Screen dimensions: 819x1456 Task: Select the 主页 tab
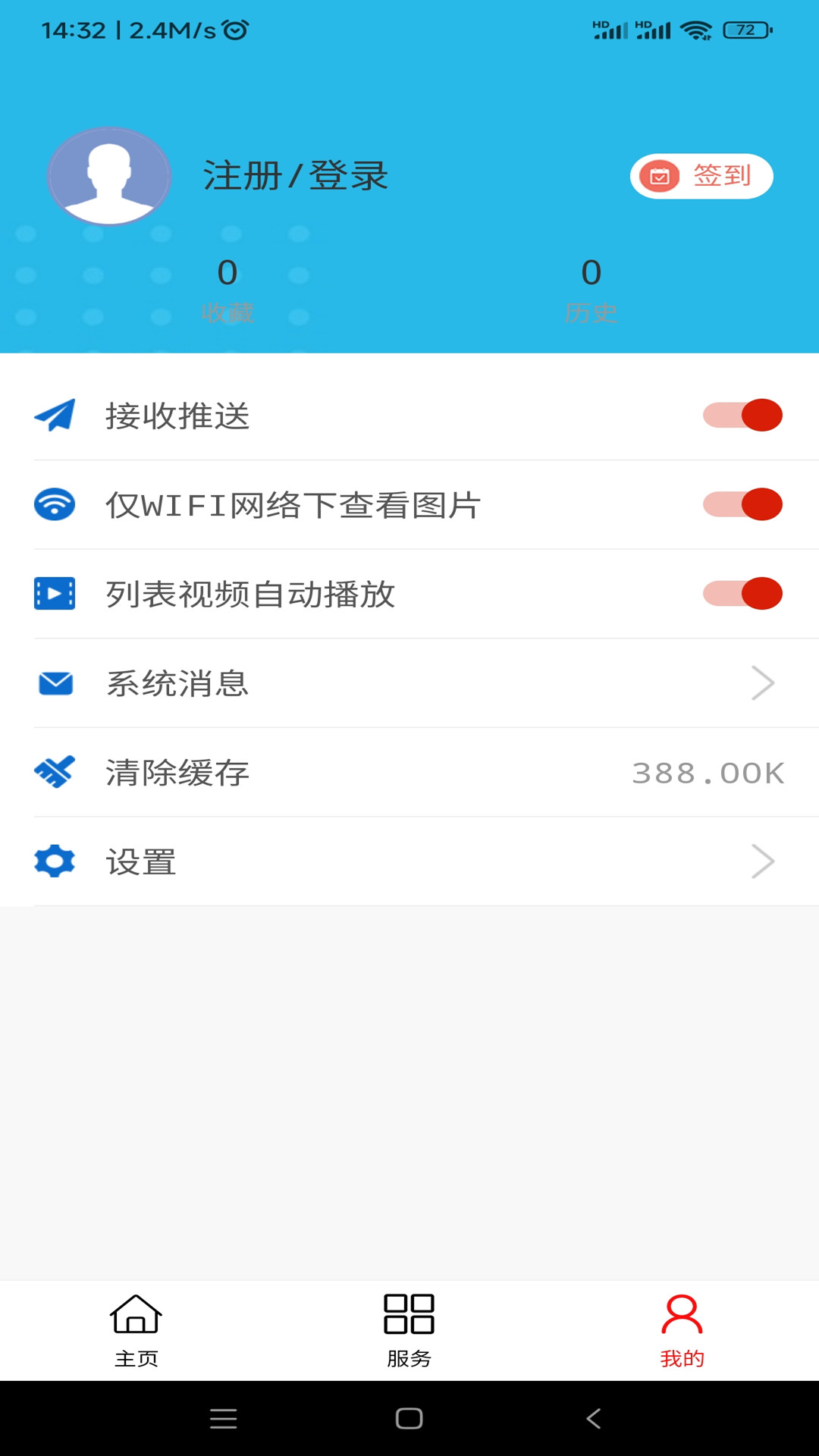pyautogui.click(x=136, y=1331)
